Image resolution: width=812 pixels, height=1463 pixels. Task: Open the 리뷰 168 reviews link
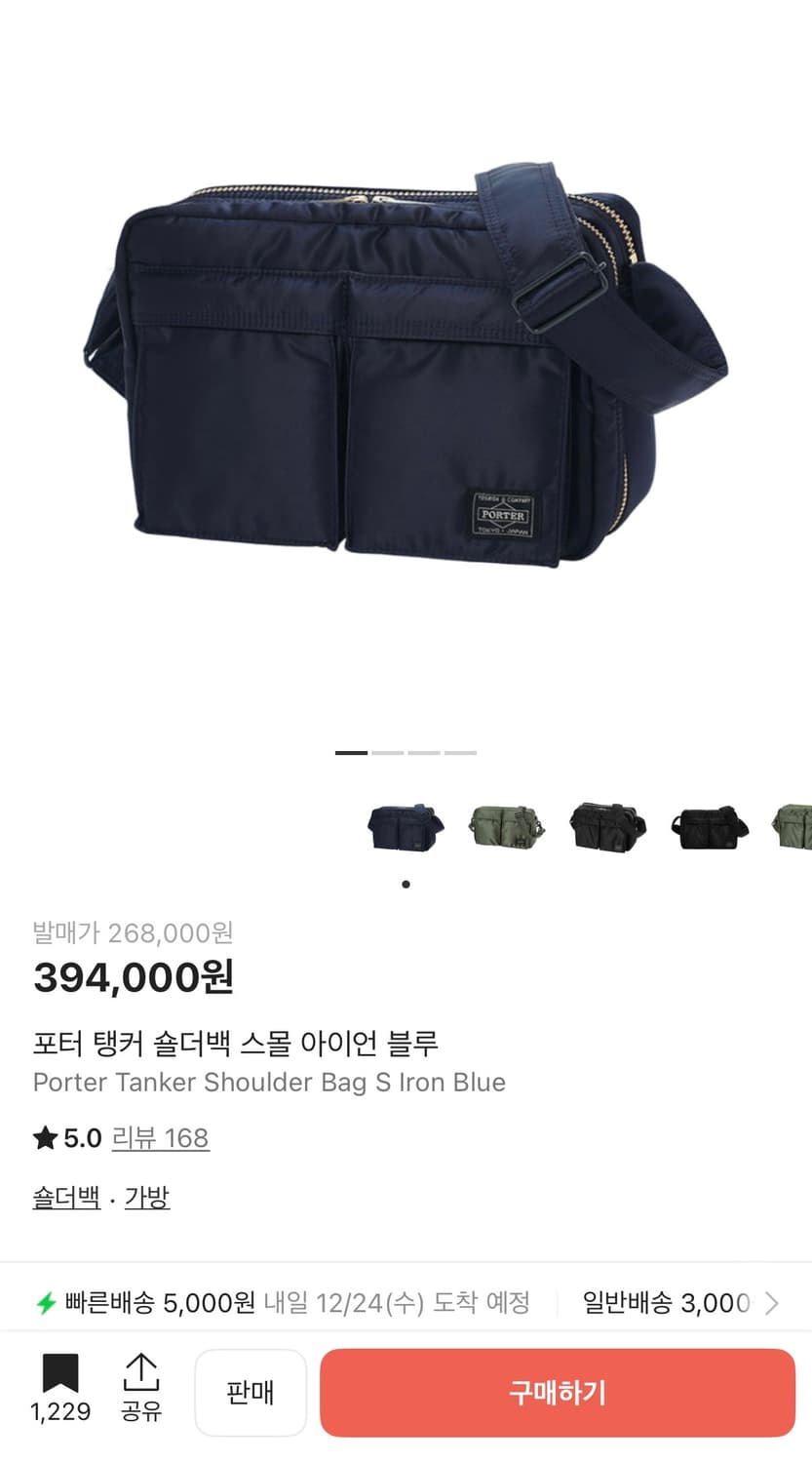161,1137
